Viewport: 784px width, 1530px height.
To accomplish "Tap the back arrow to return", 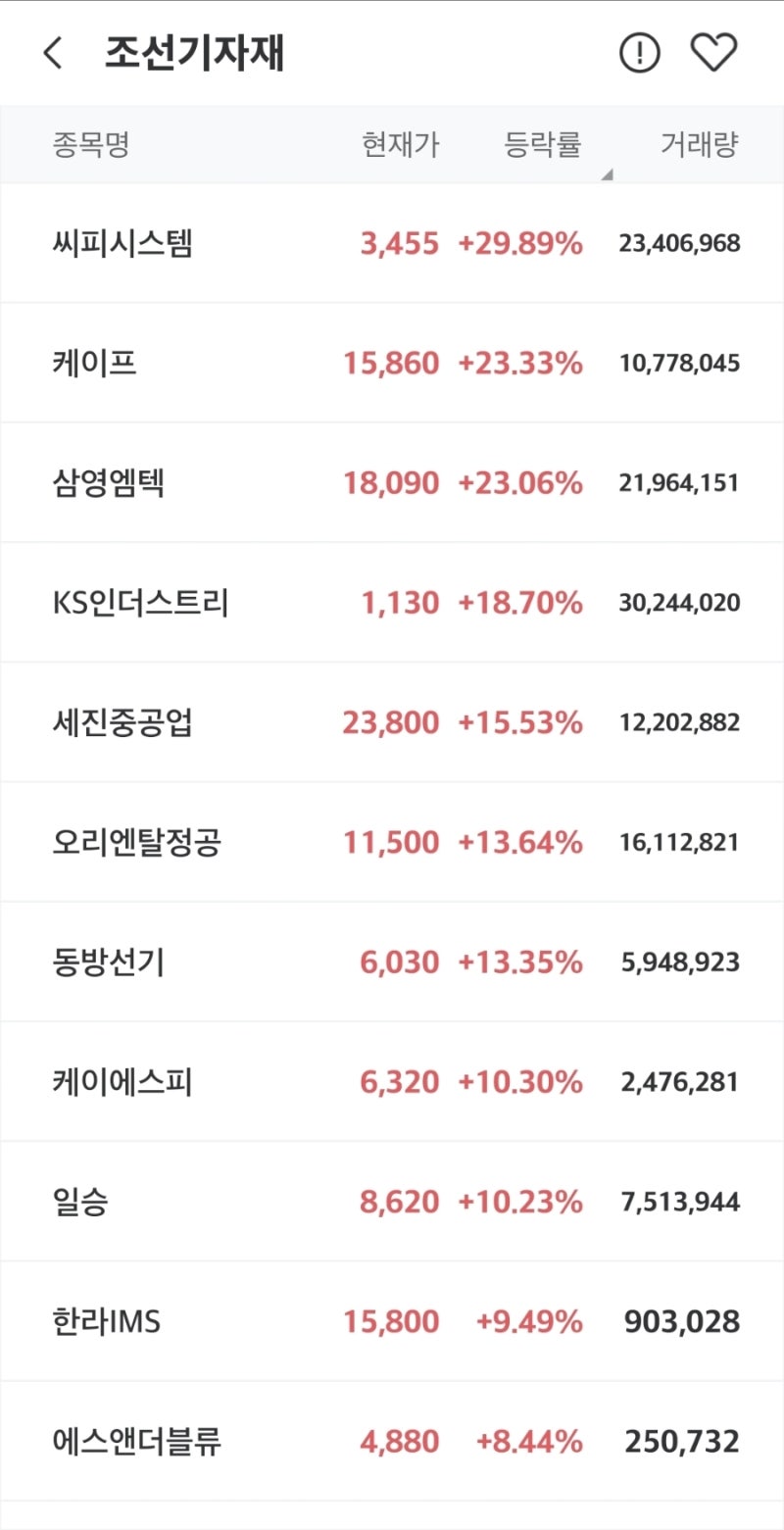I will (x=51, y=52).
